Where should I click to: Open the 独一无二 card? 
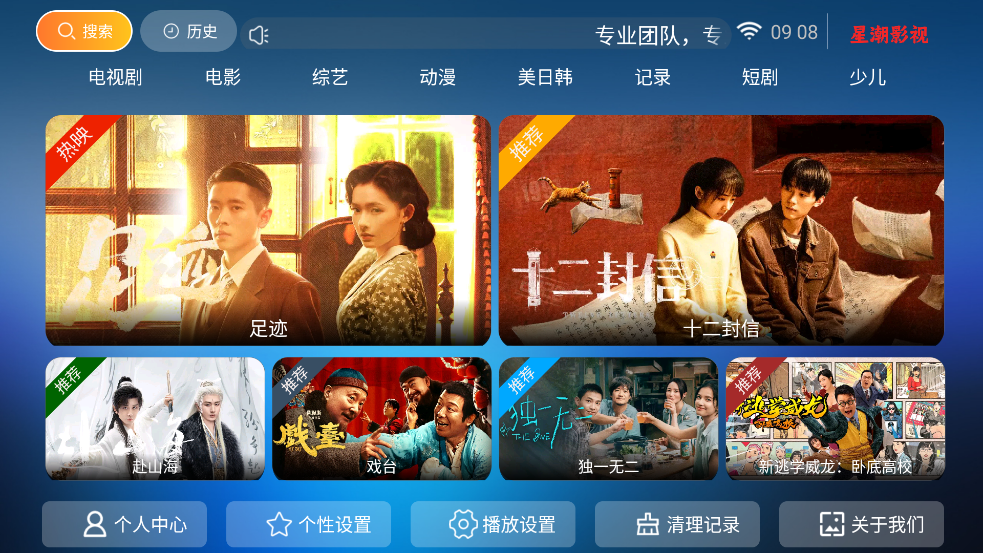(x=608, y=418)
